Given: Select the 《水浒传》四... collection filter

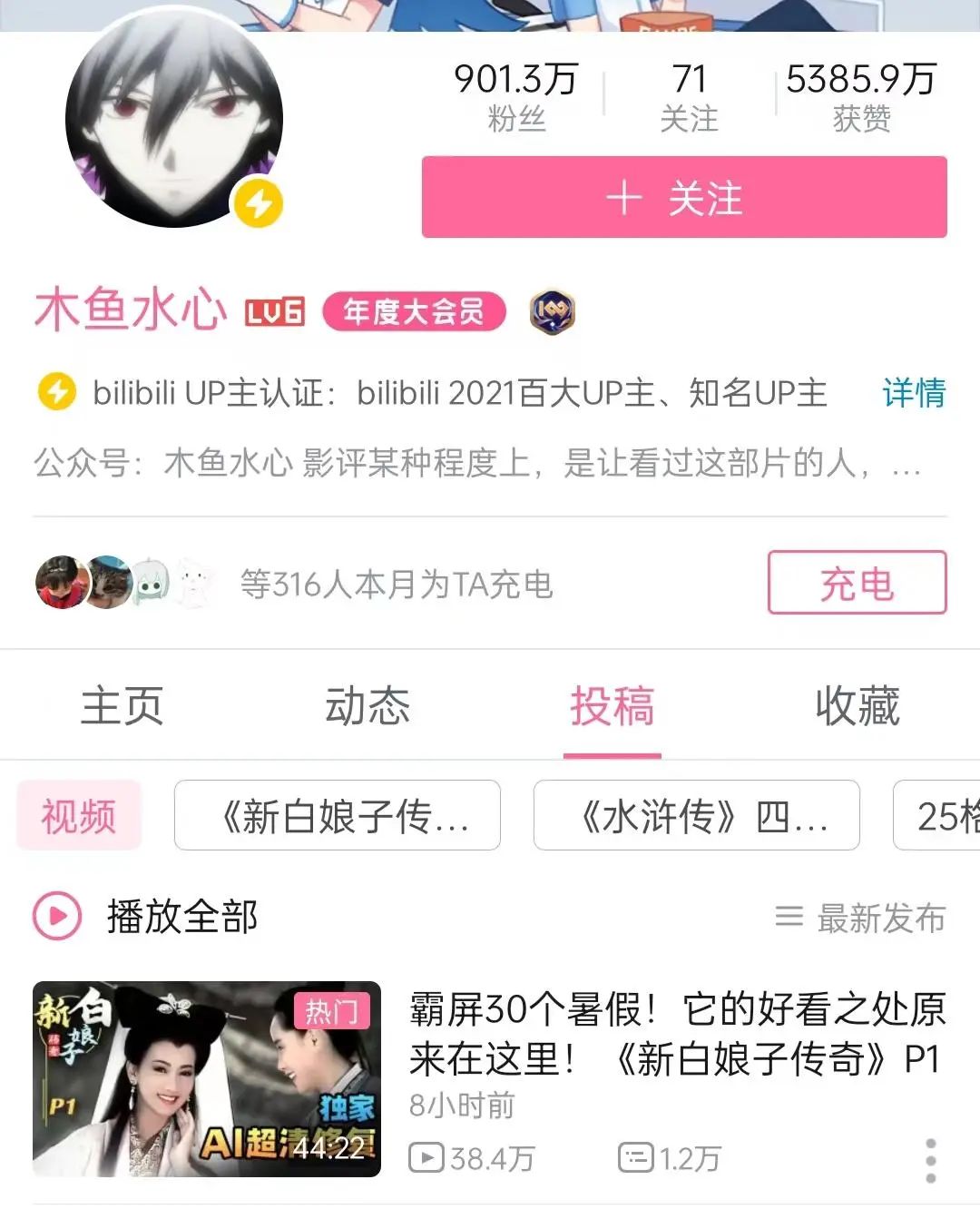Looking at the screenshot, I should pos(697,815).
